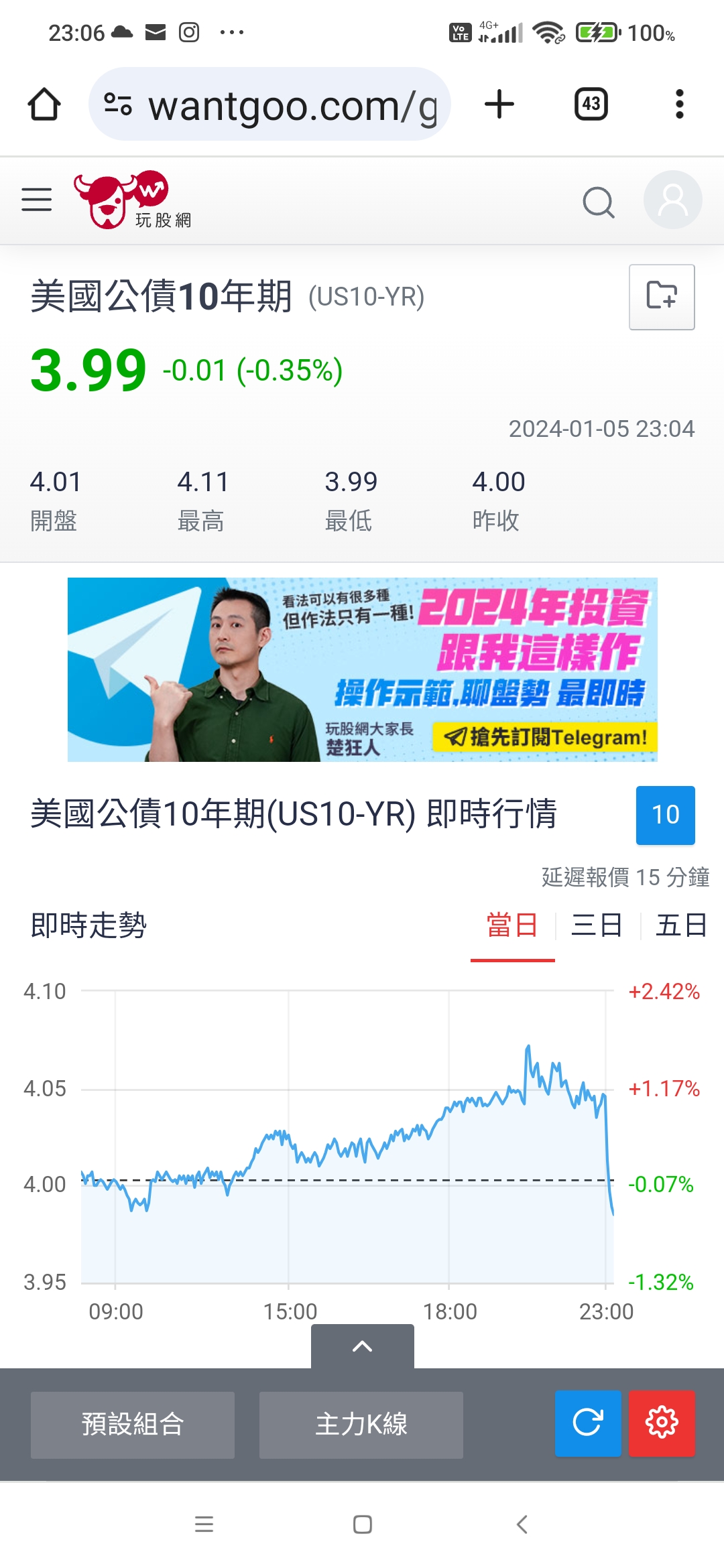
Task: Open the browser home icon
Action: [x=45, y=104]
